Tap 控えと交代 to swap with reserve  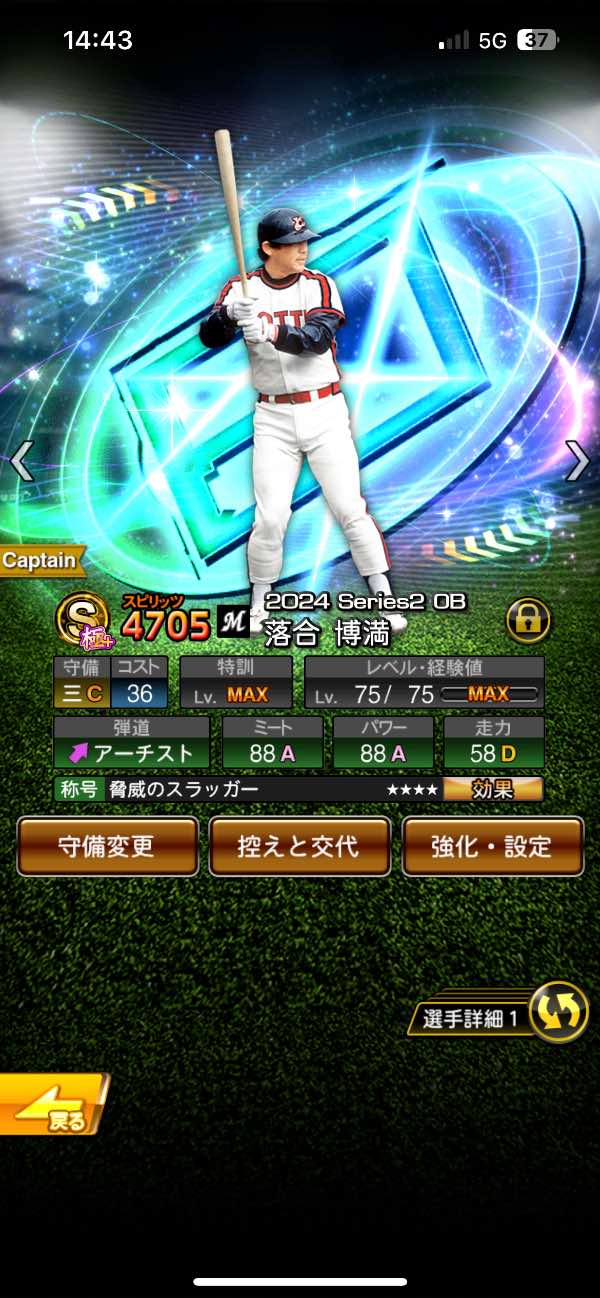tap(299, 846)
